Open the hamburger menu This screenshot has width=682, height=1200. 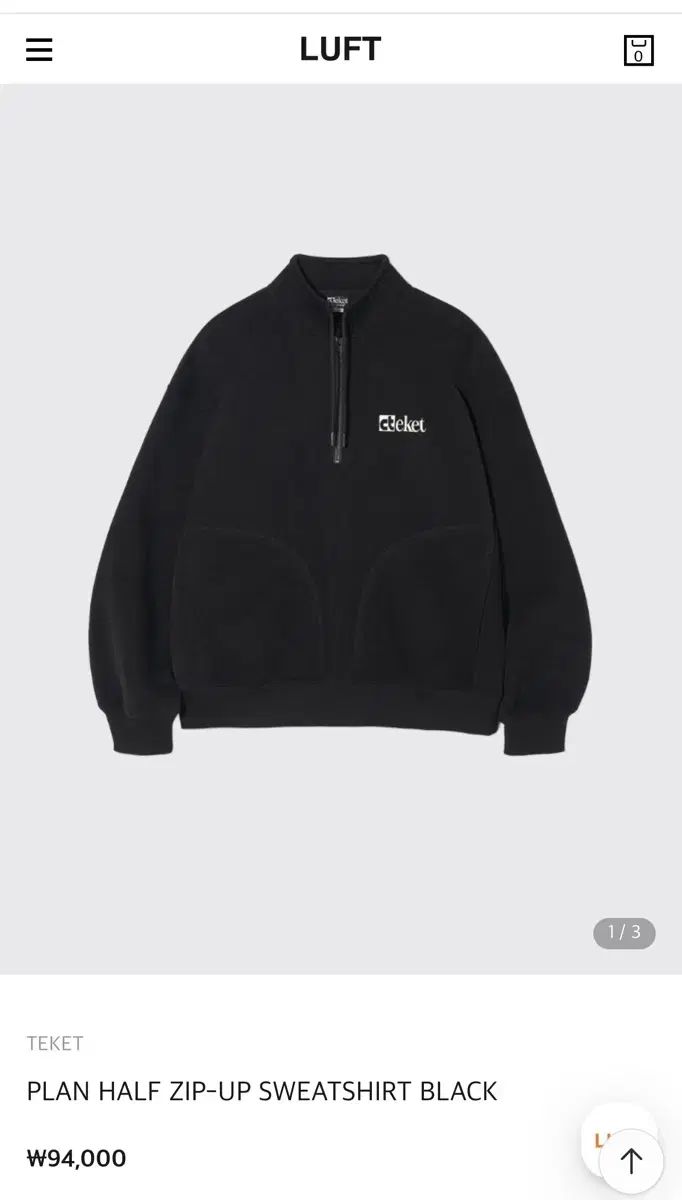click(39, 49)
